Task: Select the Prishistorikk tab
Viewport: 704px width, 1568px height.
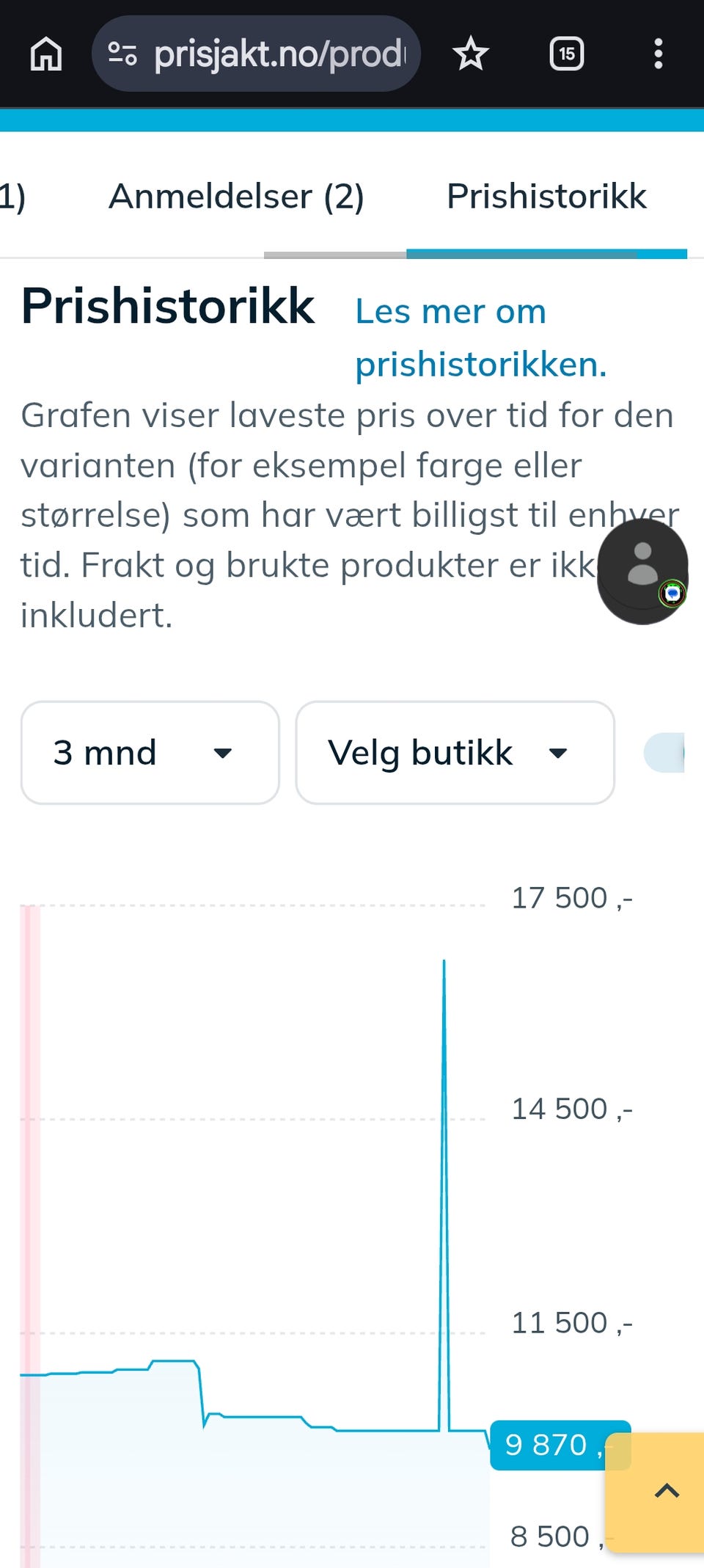Action: click(546, 197)
